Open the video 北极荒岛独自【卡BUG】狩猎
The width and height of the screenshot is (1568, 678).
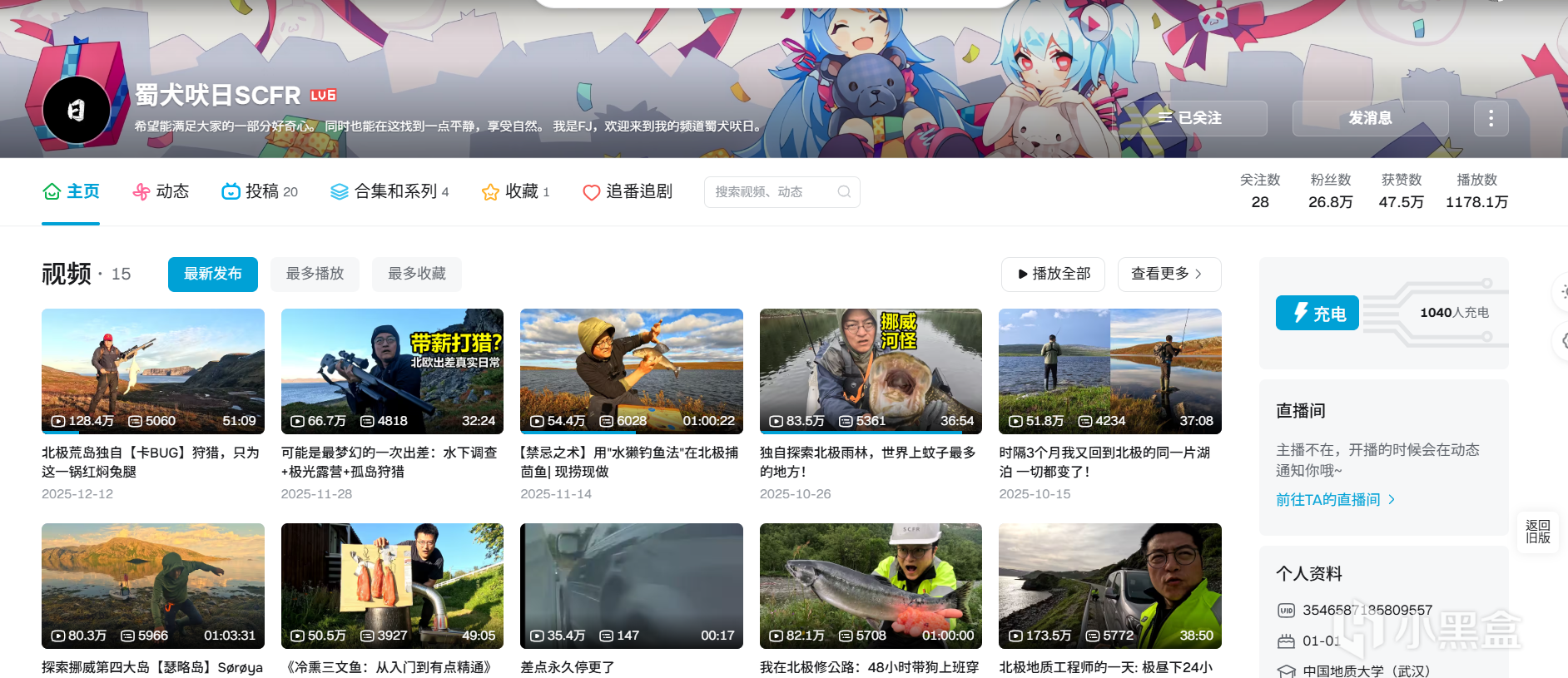(152, 371)
